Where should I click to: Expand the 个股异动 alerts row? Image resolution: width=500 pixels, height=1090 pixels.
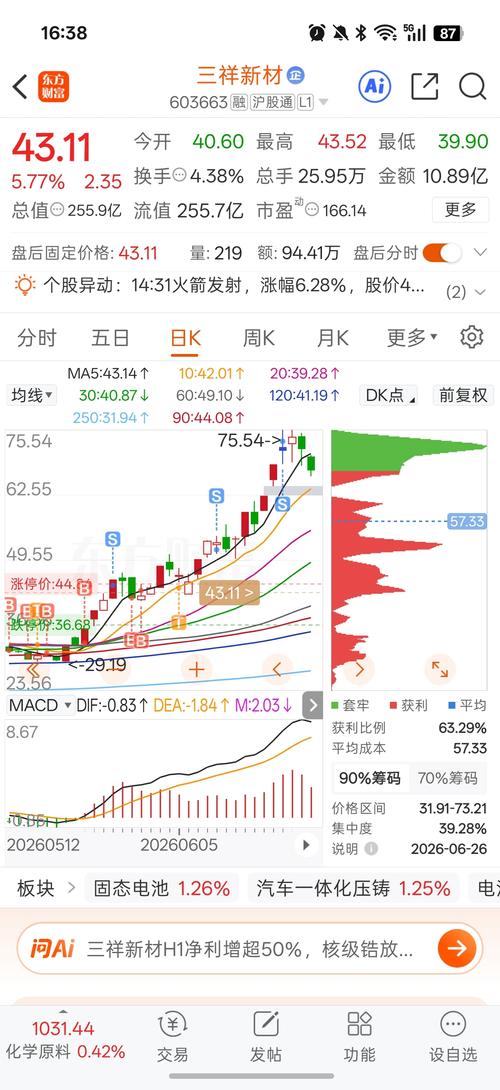tap(250, 286)
